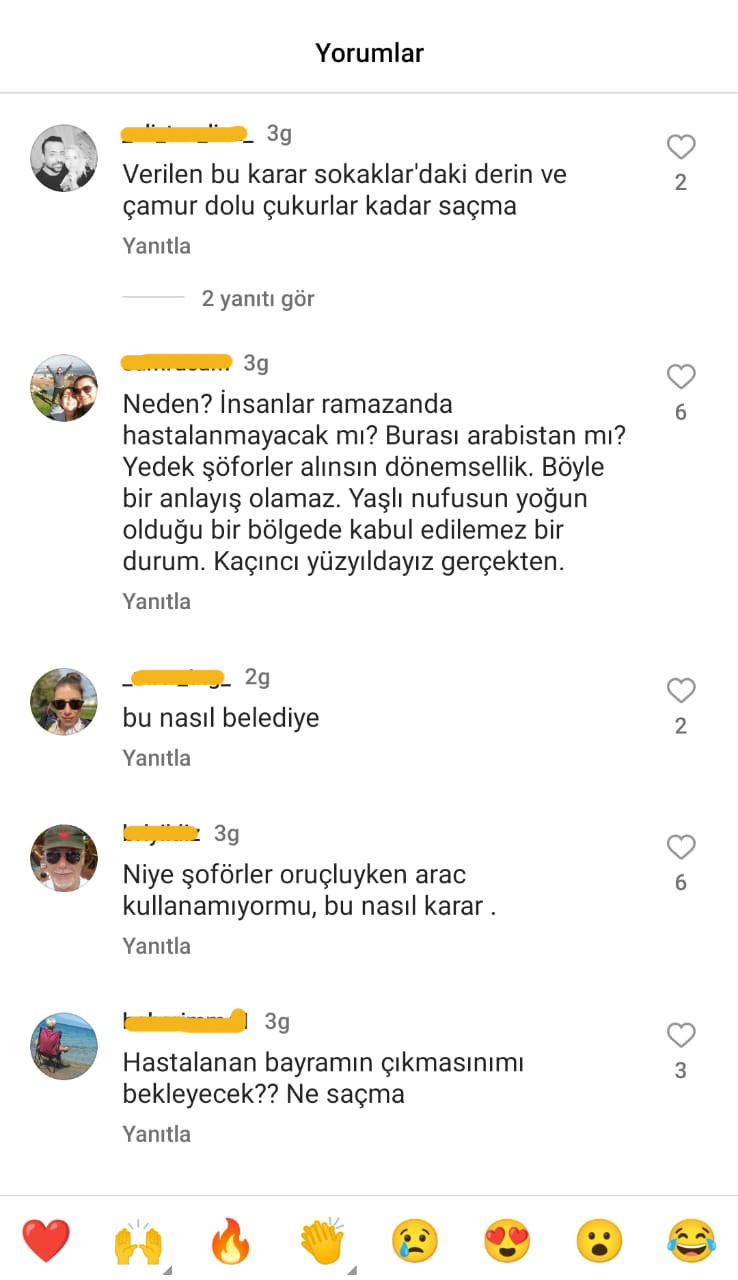This screenshot has width=738, height=1280.
Task: Reply to the 'bu nasıl karar' comment
Action: [156, 946]
